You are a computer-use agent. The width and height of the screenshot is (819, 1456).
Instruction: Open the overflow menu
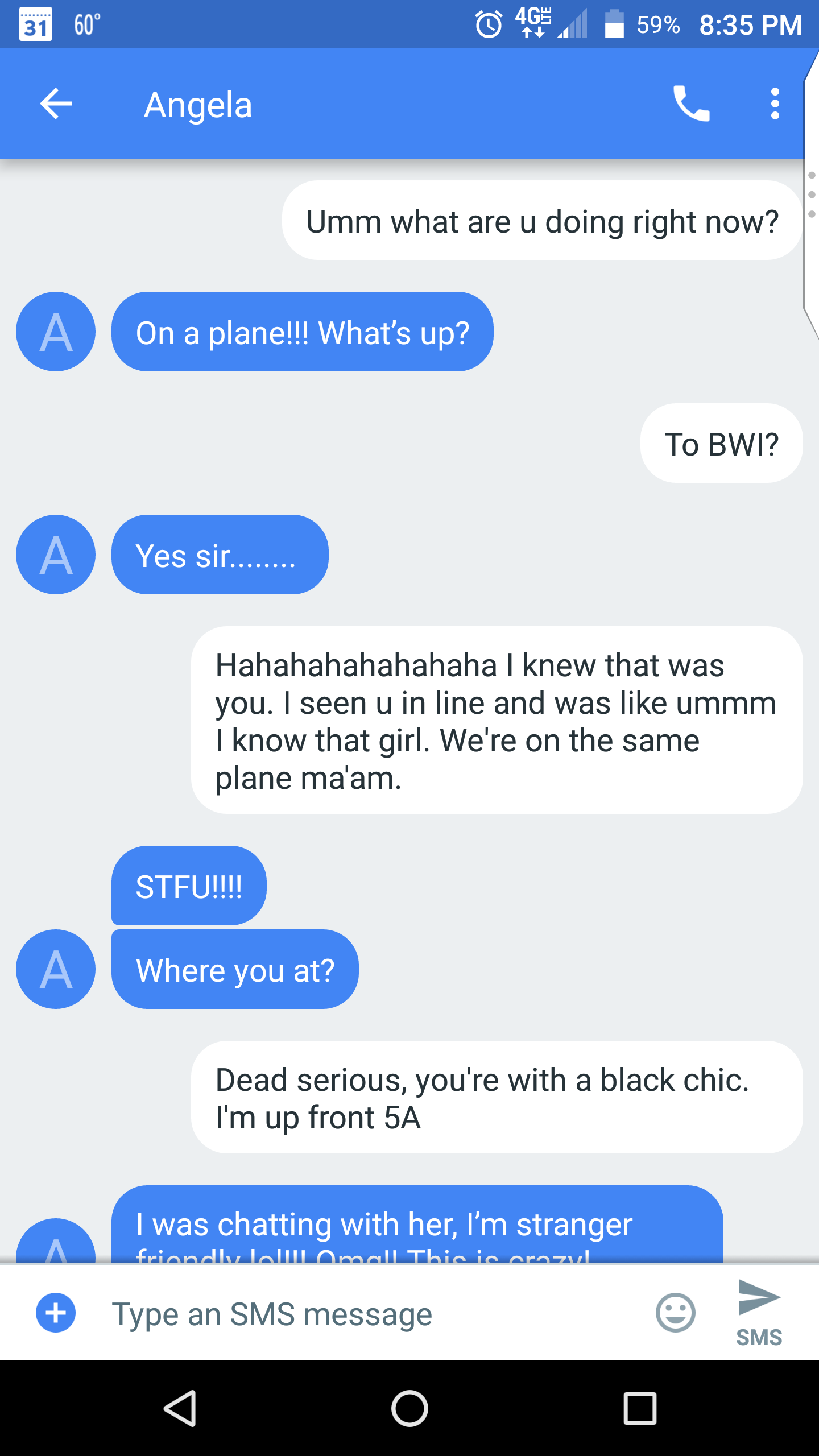pos(775,104)
